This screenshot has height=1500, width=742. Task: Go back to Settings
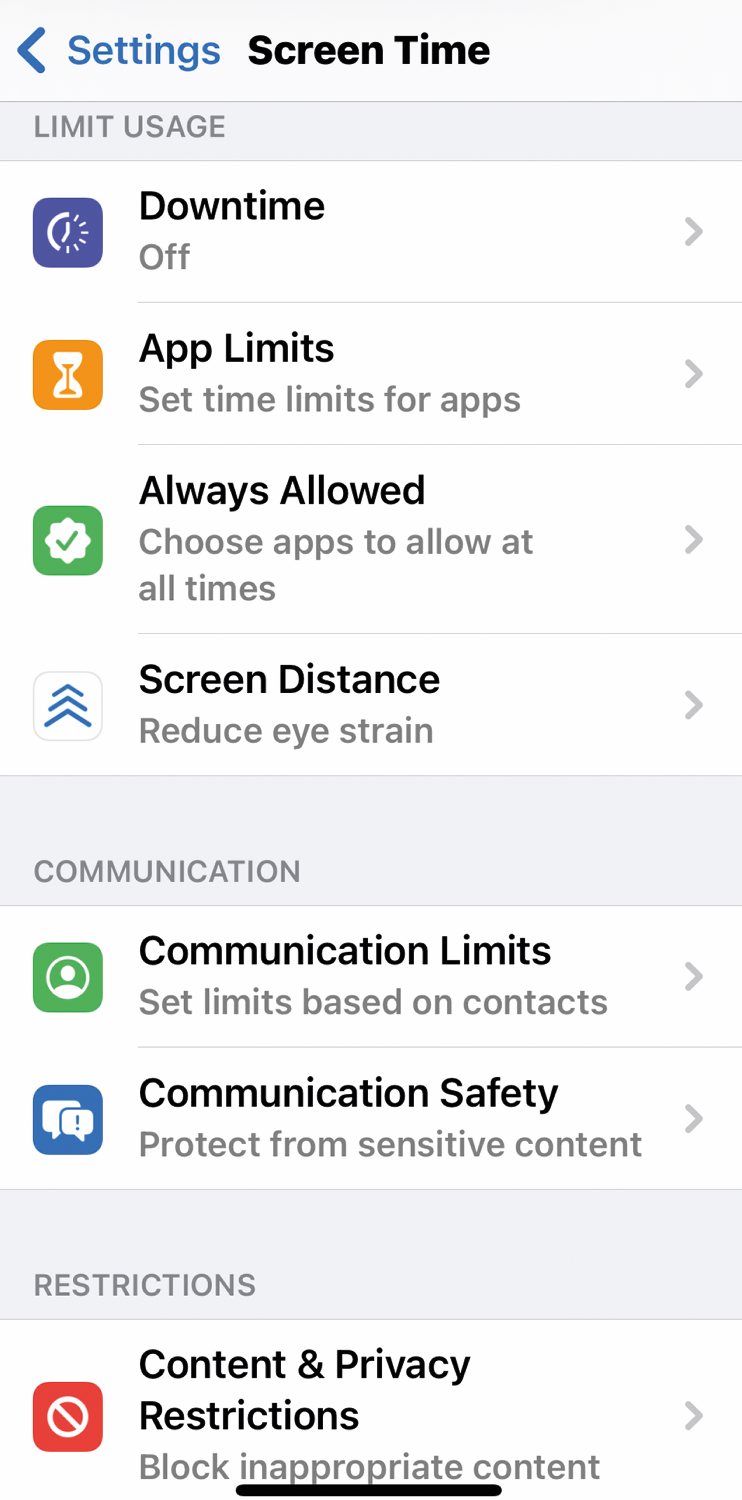(x=120, y=50)
